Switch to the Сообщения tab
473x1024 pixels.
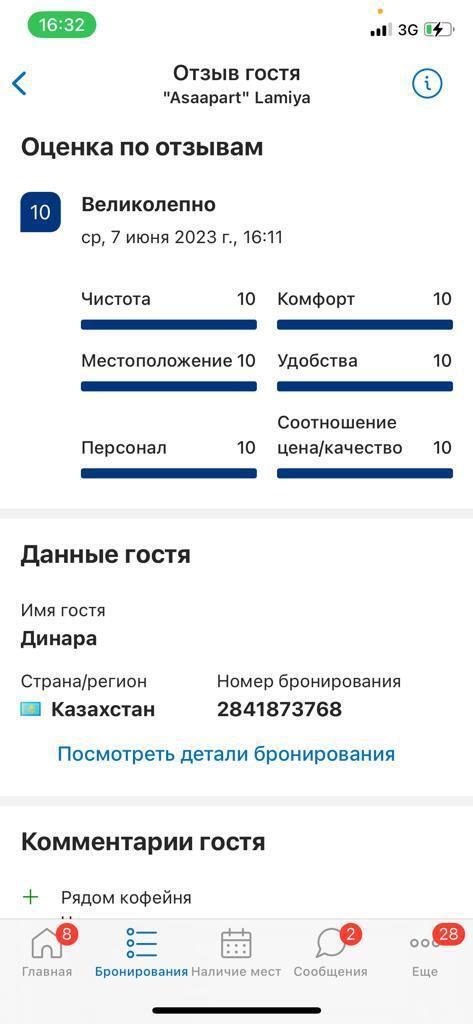(x=331, y=952)
